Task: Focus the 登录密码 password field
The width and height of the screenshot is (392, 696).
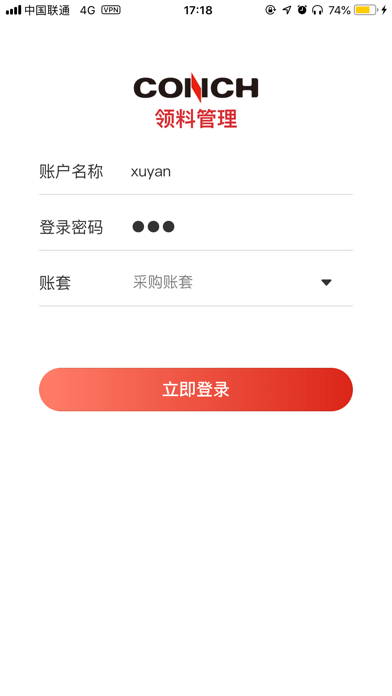Action: click(241, 227)
